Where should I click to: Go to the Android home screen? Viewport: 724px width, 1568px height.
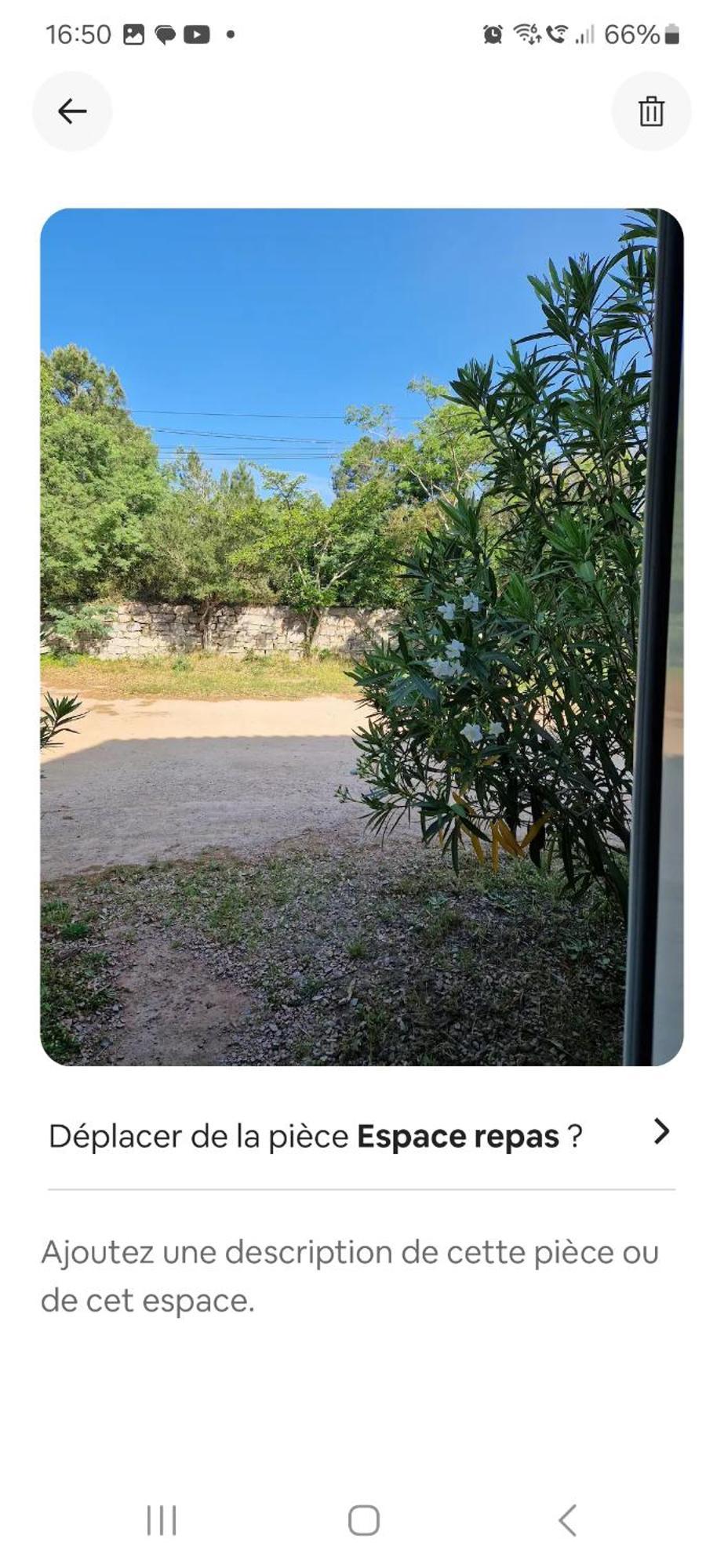click(x=363, y=1520)
